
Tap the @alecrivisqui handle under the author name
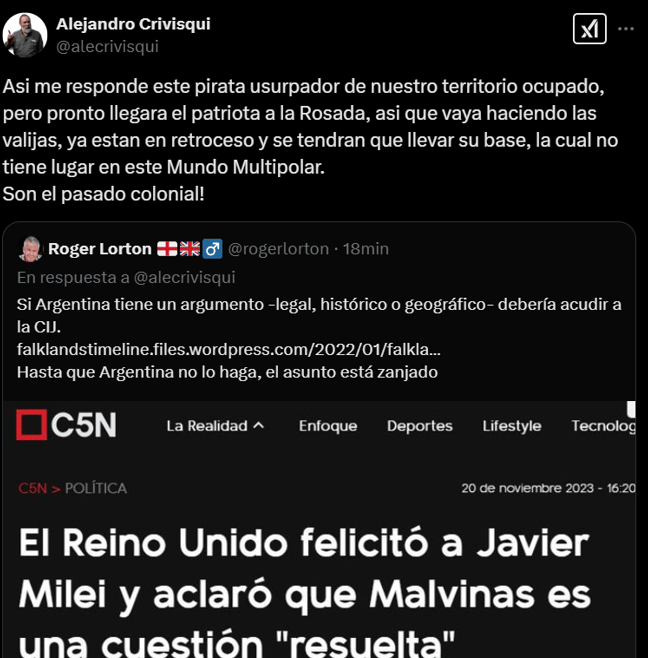click(107, 46)
